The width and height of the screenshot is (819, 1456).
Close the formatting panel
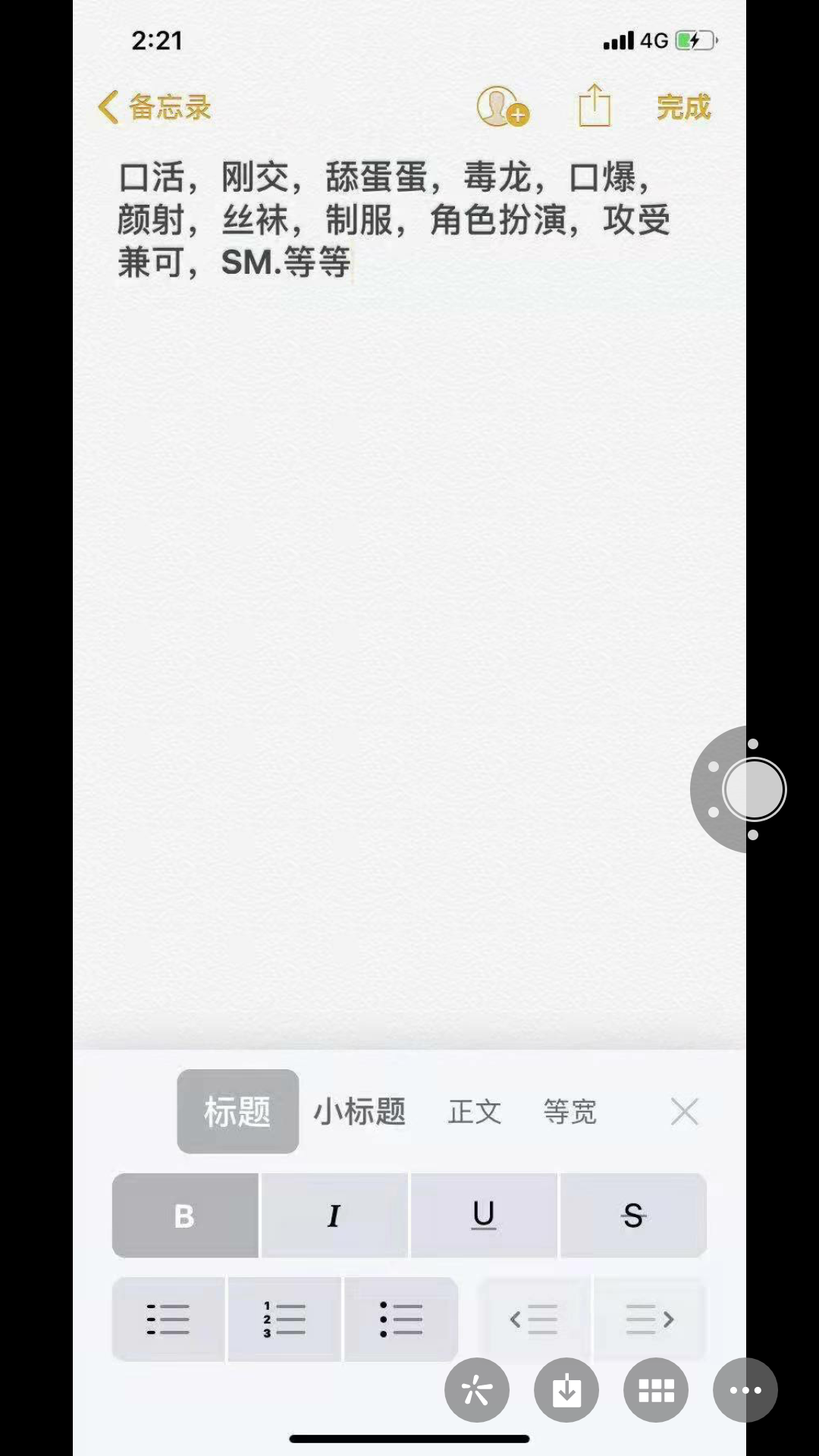[x=684, y=1112]
